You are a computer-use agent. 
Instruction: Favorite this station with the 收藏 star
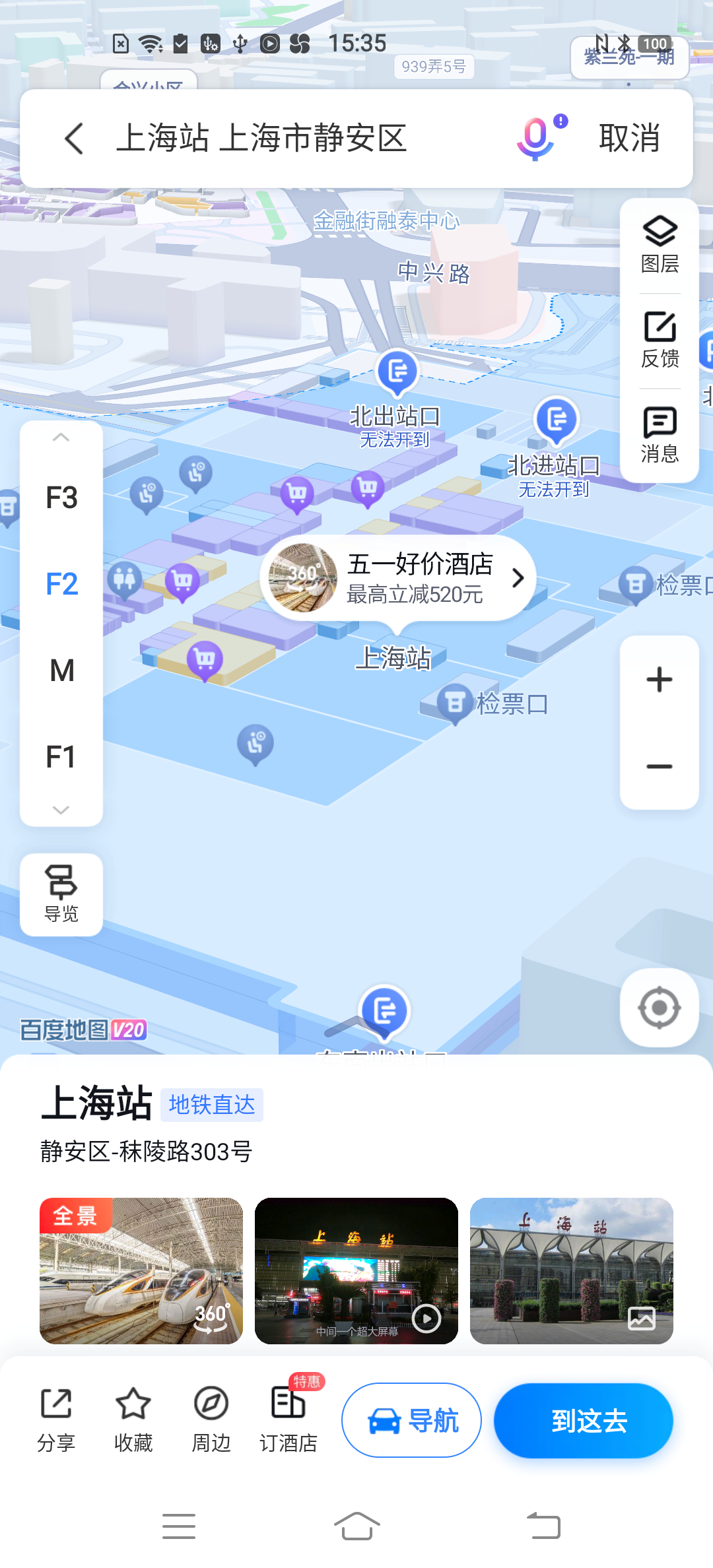click(133, 1419)
